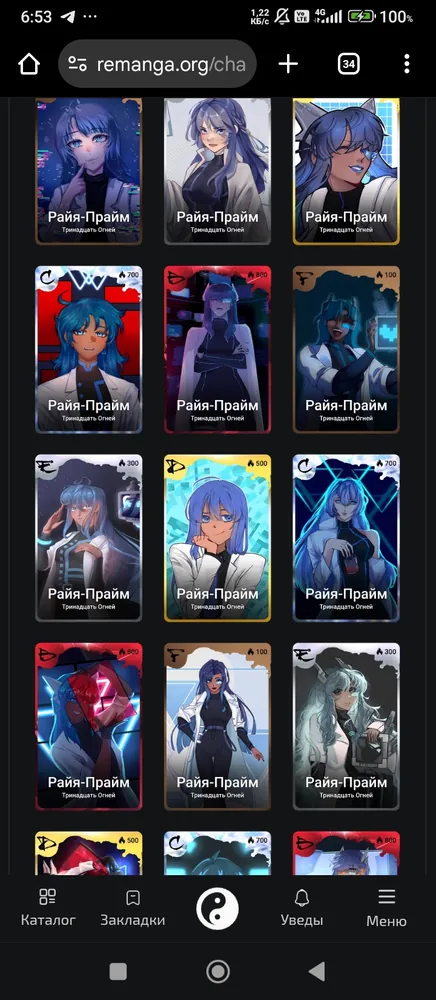Open the 300 card with silver-haired character
Viewport: 436px width, 1000px height.
(x=346, y=726)
